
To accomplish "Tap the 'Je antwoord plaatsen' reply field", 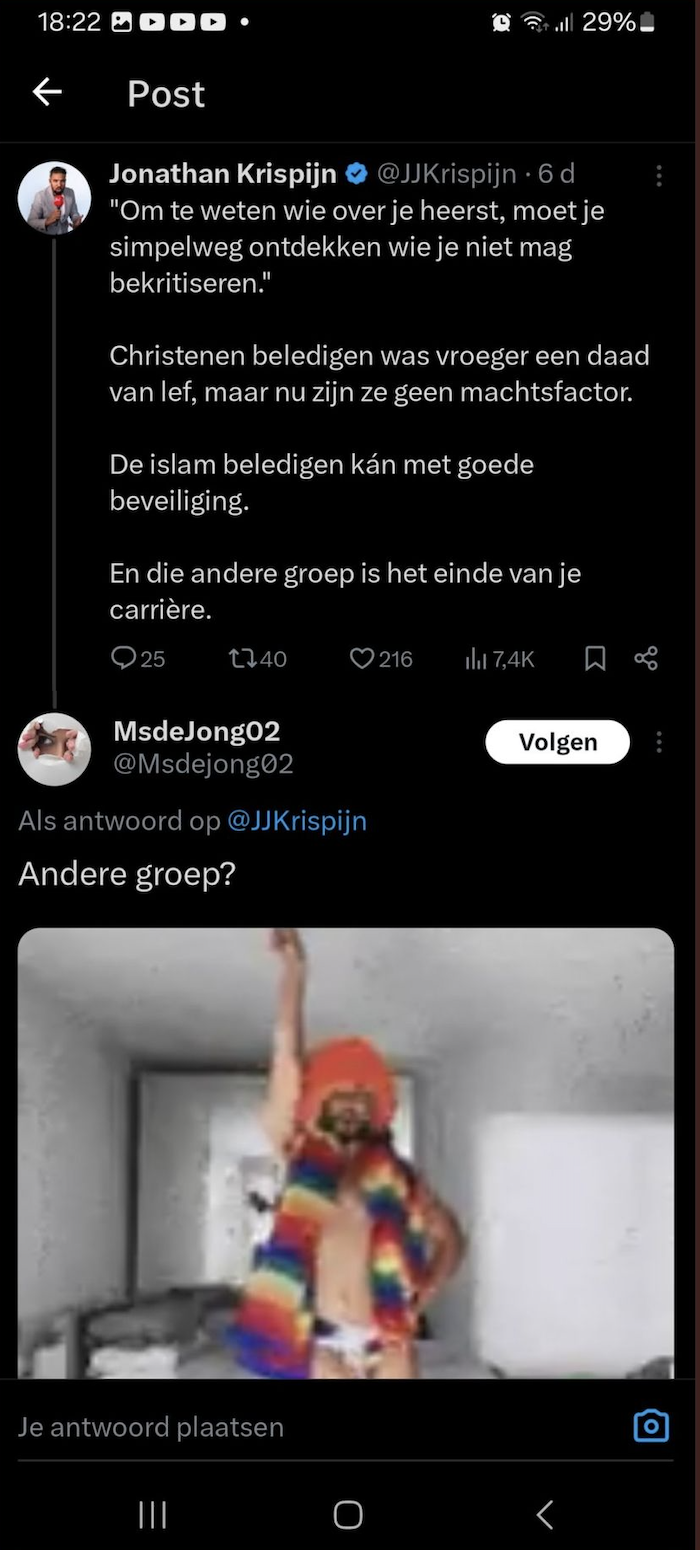I will click(300, 1427).
